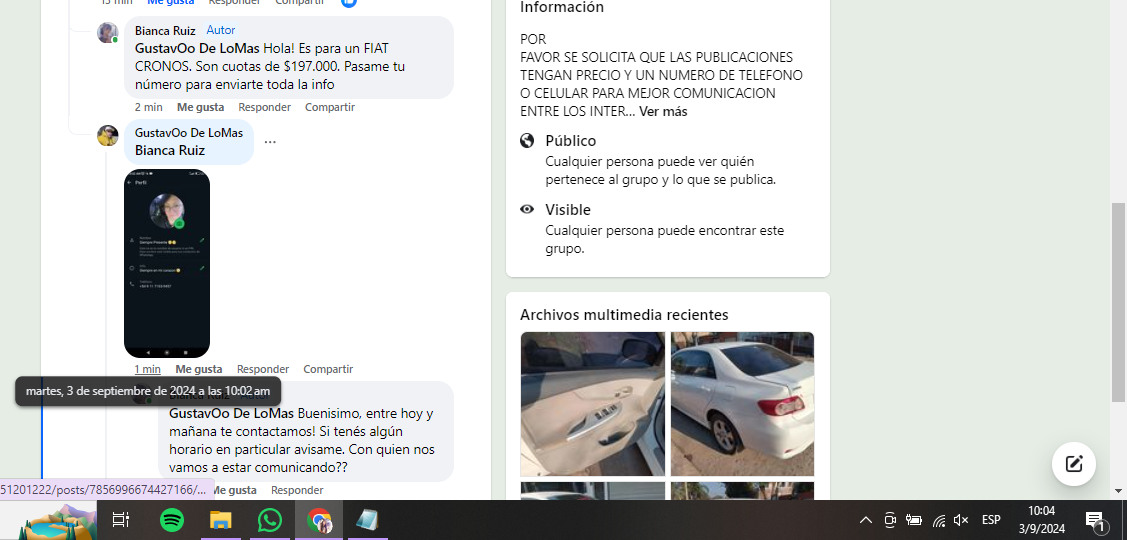The image size is (1127, 540).
Task: Open the 1 min comment timestamp link
Action: click(148, 369)
